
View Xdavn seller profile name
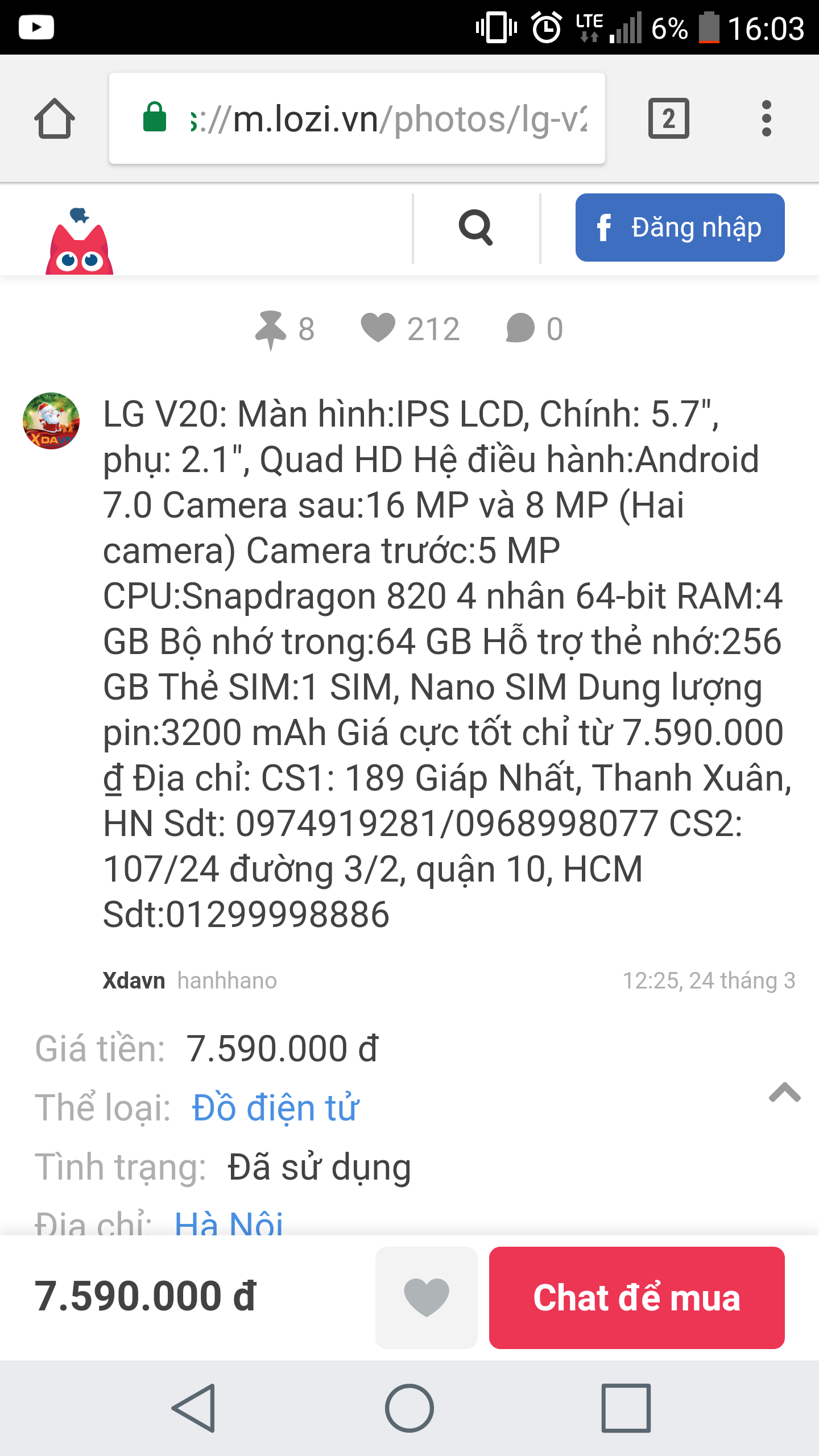click(x=134, y=981)
